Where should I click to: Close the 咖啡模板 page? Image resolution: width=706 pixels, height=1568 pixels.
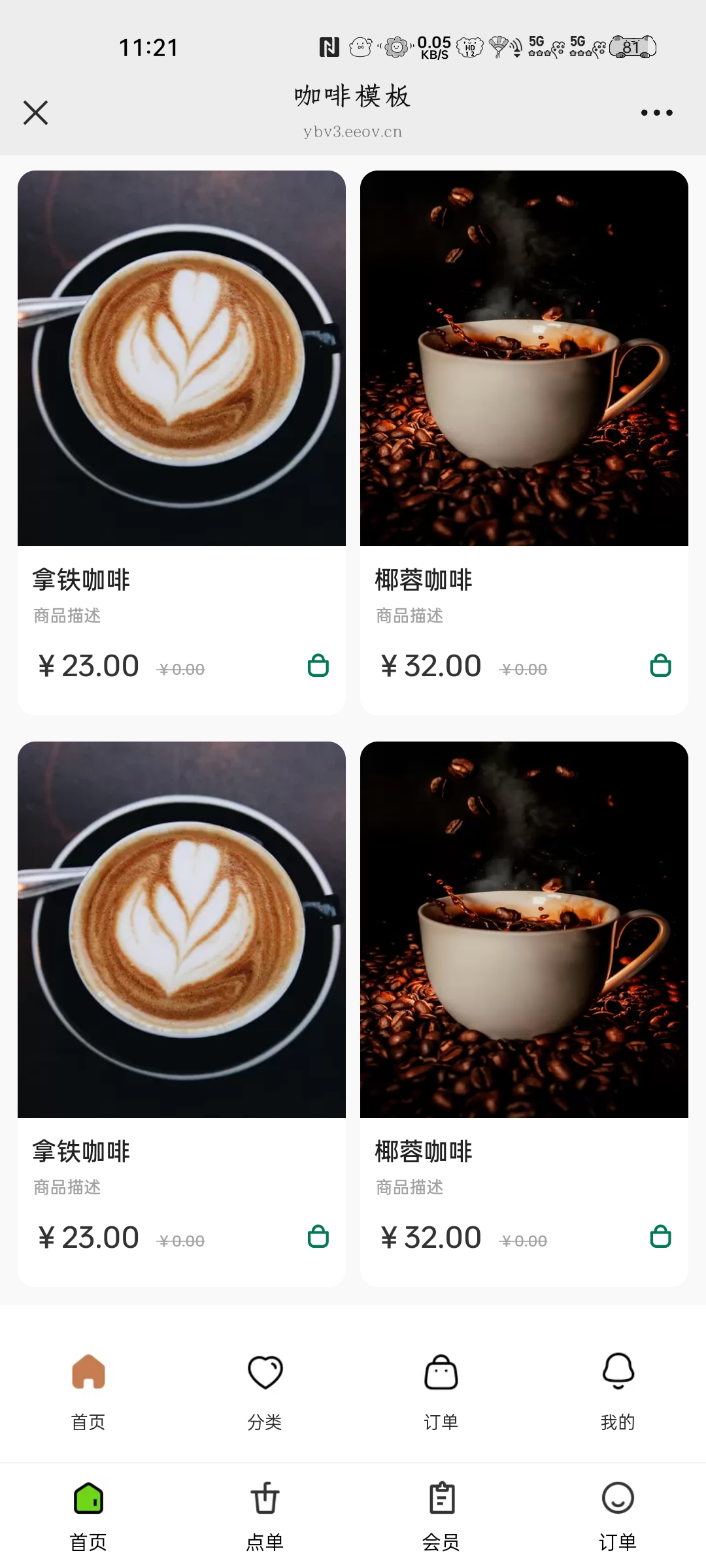[x=36, y=112]
